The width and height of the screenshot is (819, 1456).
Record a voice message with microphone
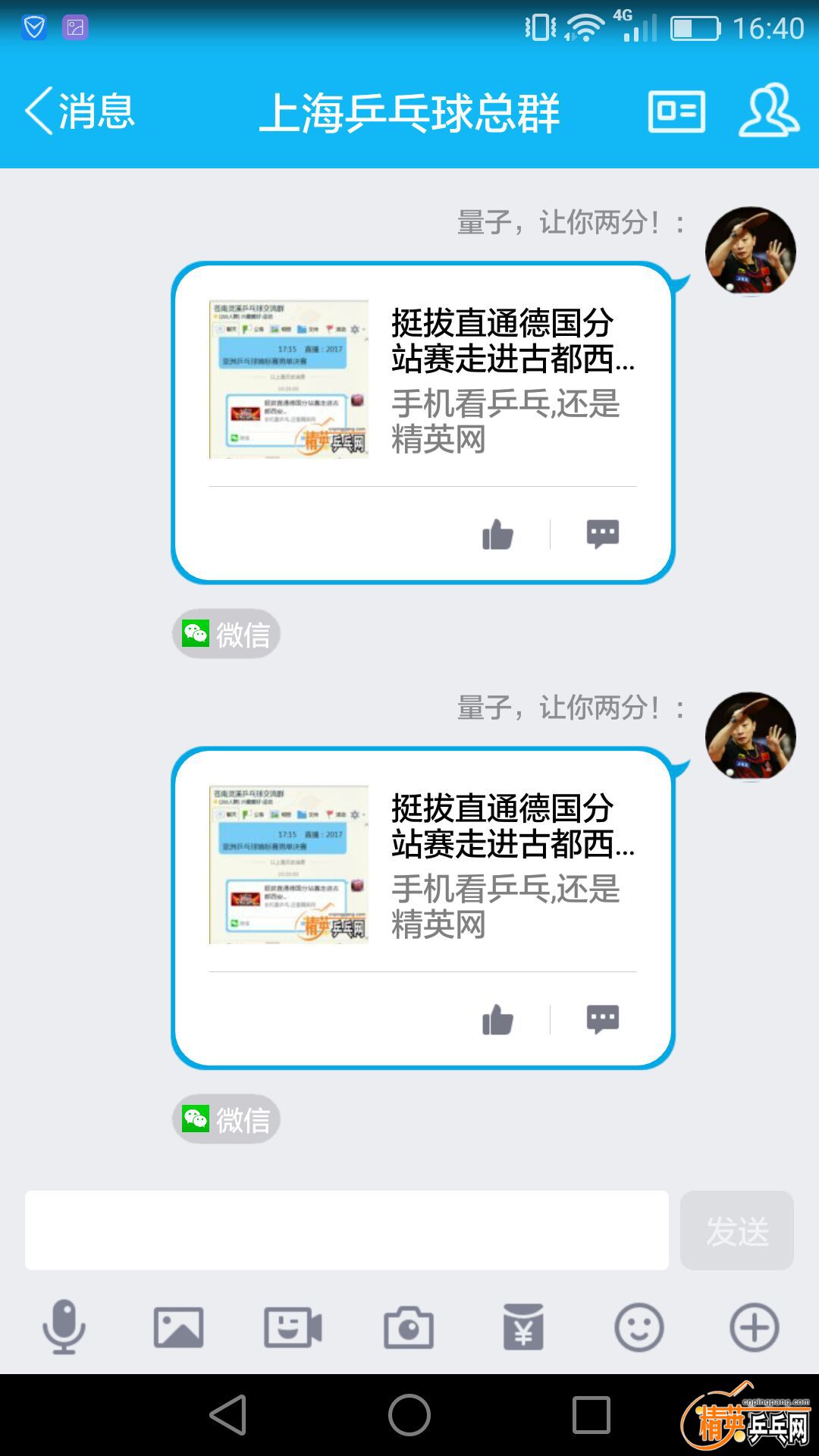64,1327
